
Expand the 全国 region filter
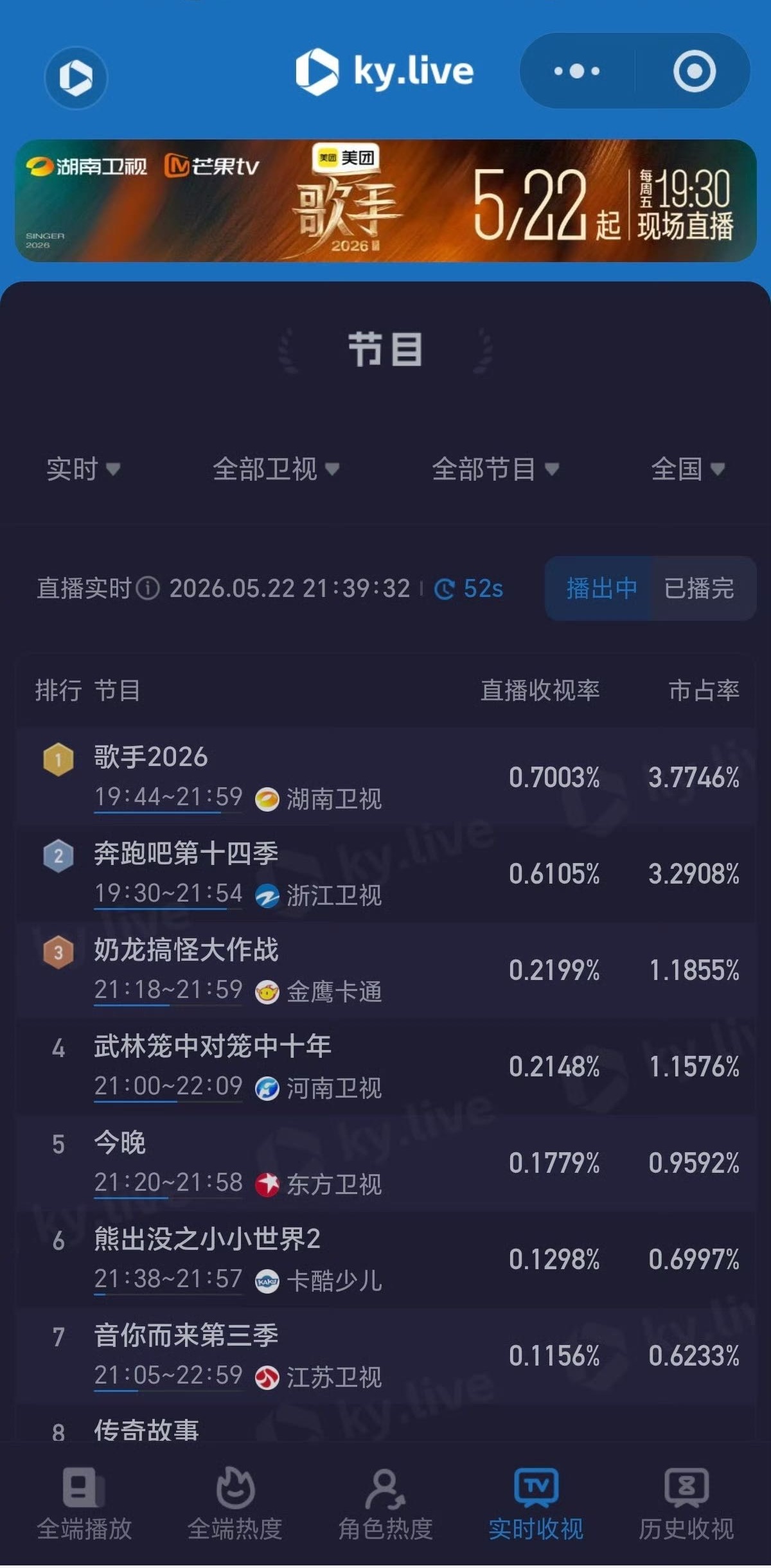(688, 469)
